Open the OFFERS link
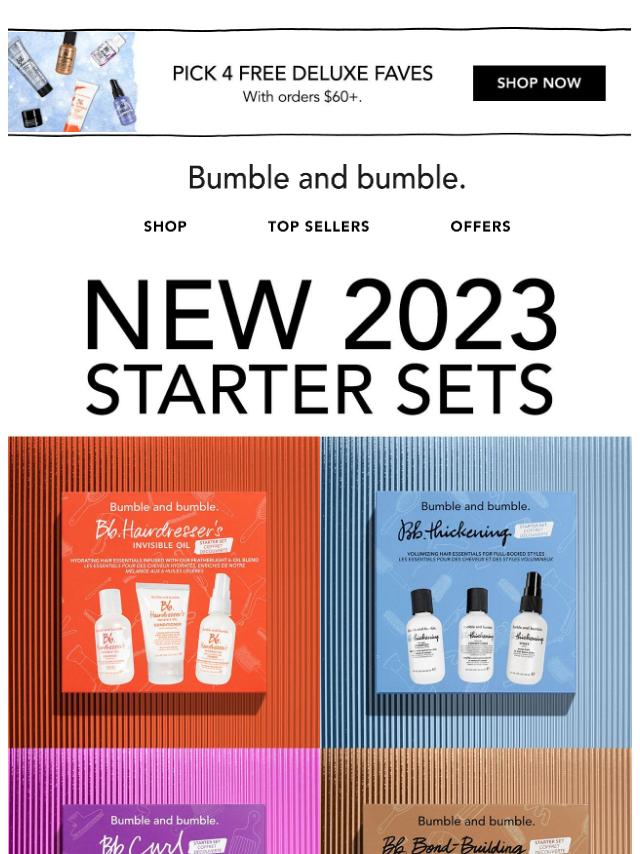This screenshot has width=640, height=854. 480,227
